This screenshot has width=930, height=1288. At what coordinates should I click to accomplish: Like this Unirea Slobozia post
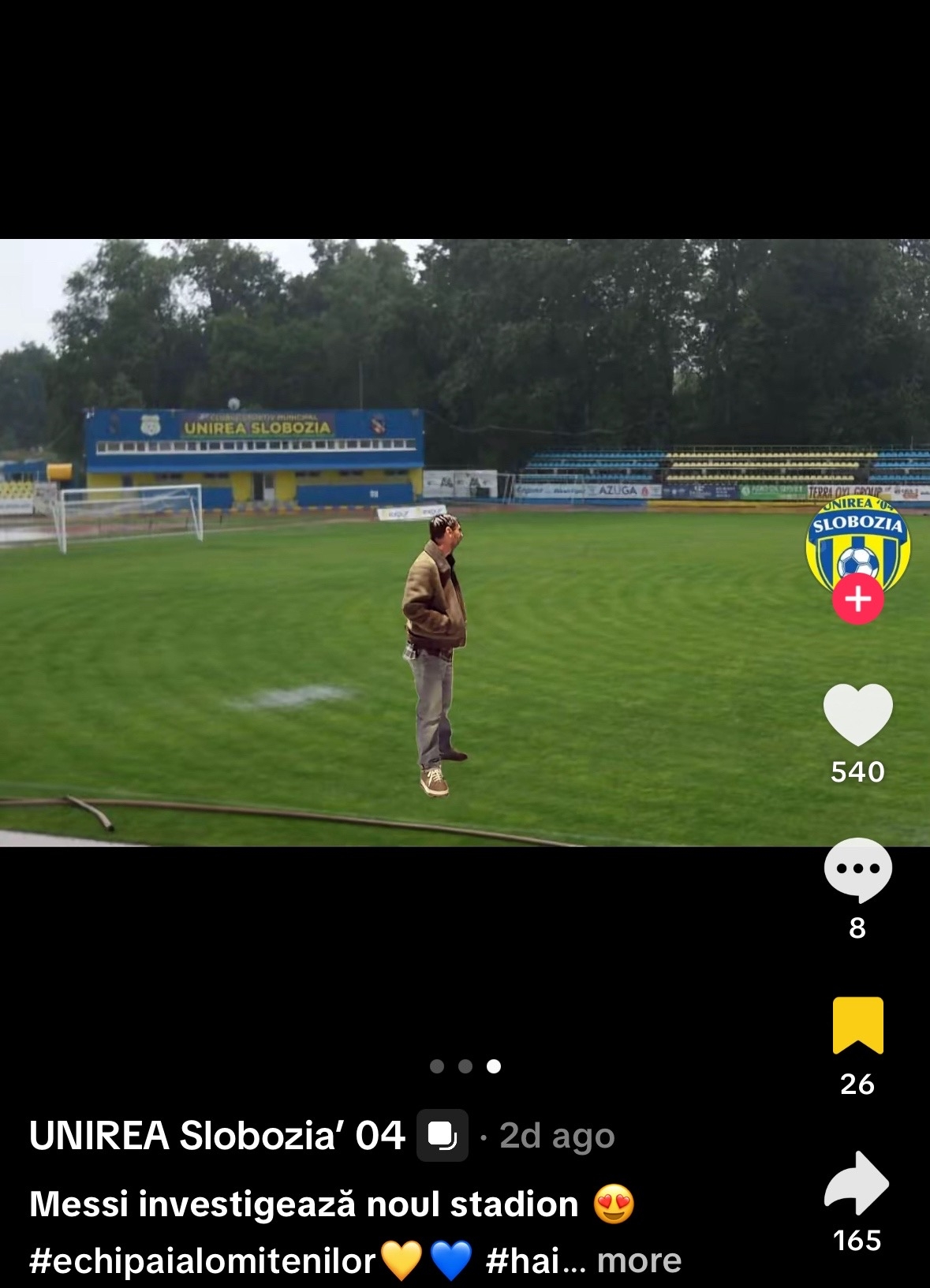click(857, 715)
